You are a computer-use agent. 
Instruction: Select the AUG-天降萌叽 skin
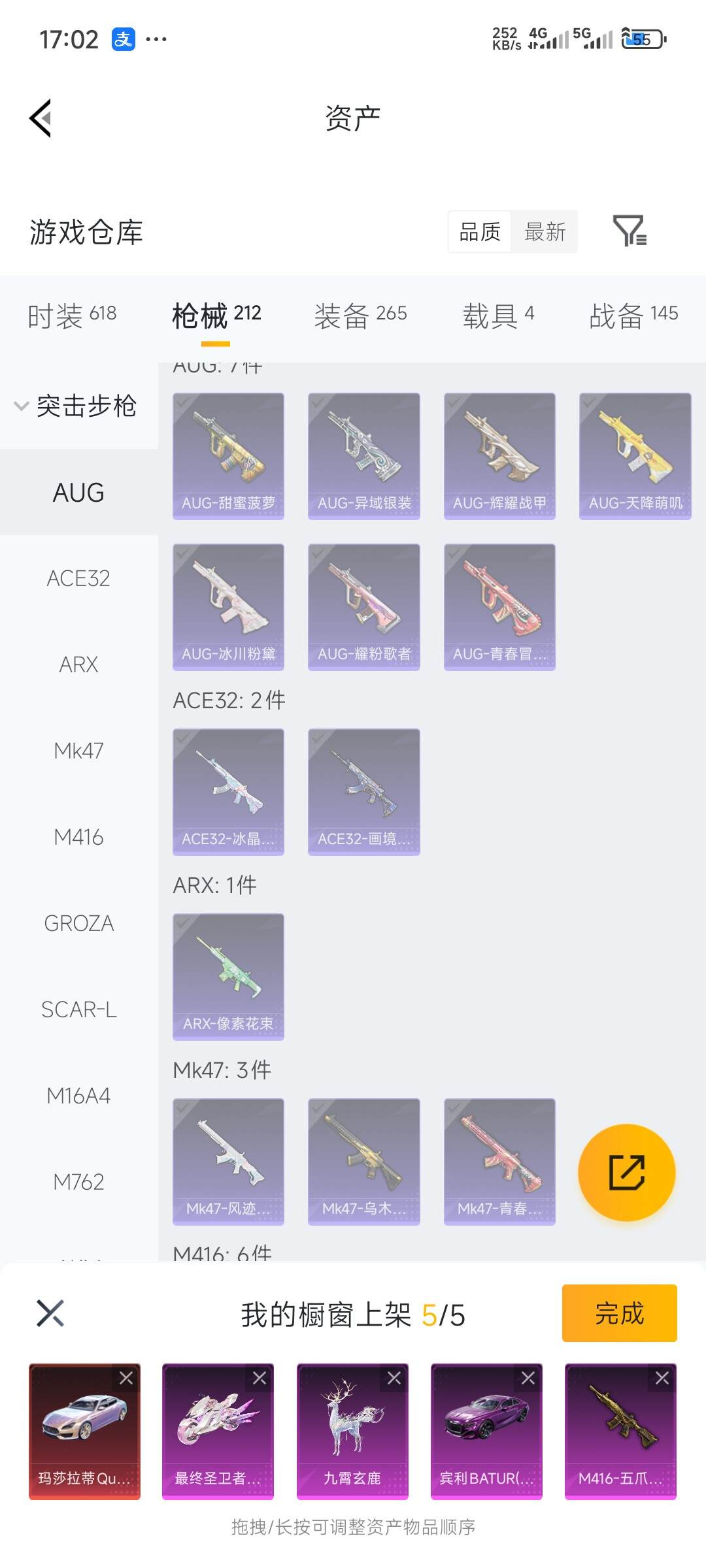pyautogui.click(x=635, y=455)
